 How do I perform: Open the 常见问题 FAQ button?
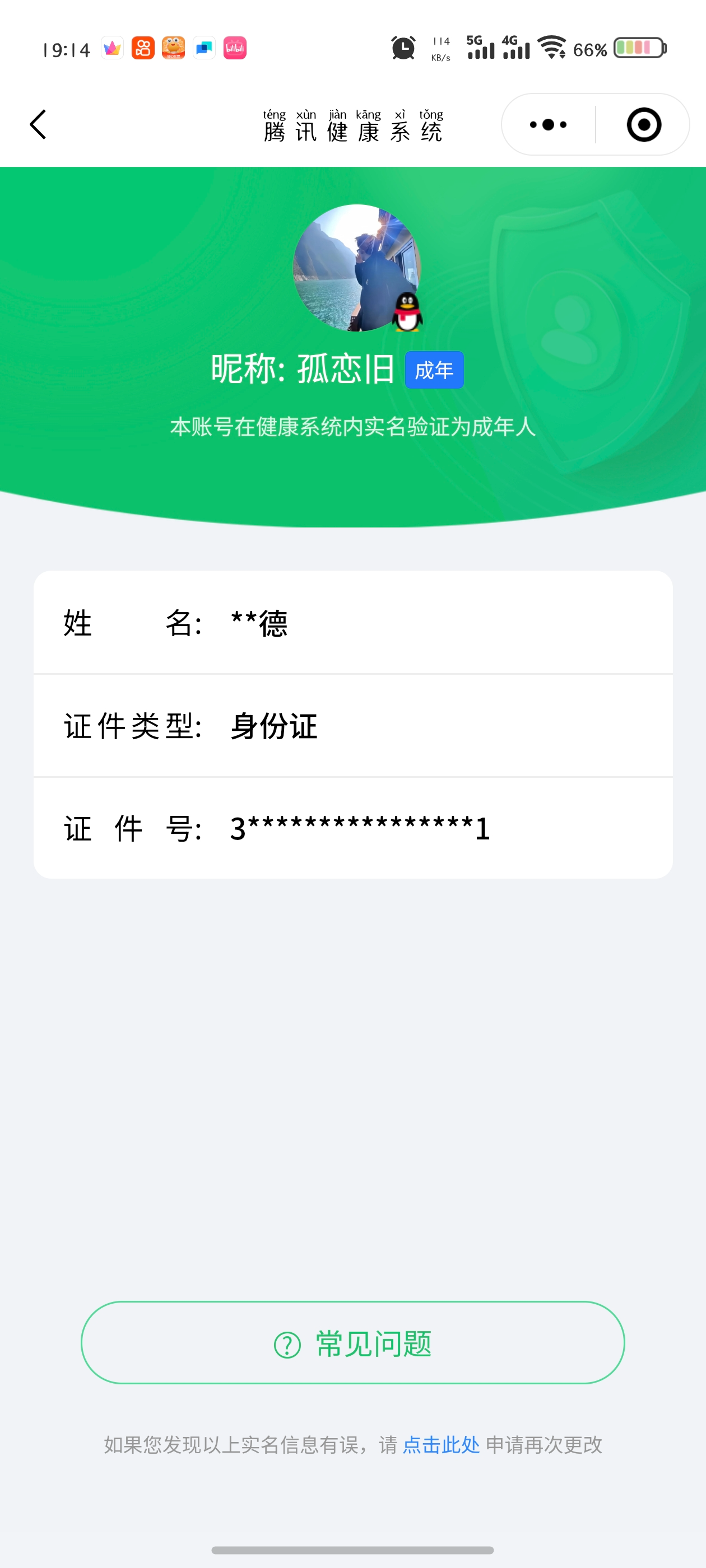[x=352, y=1343]
